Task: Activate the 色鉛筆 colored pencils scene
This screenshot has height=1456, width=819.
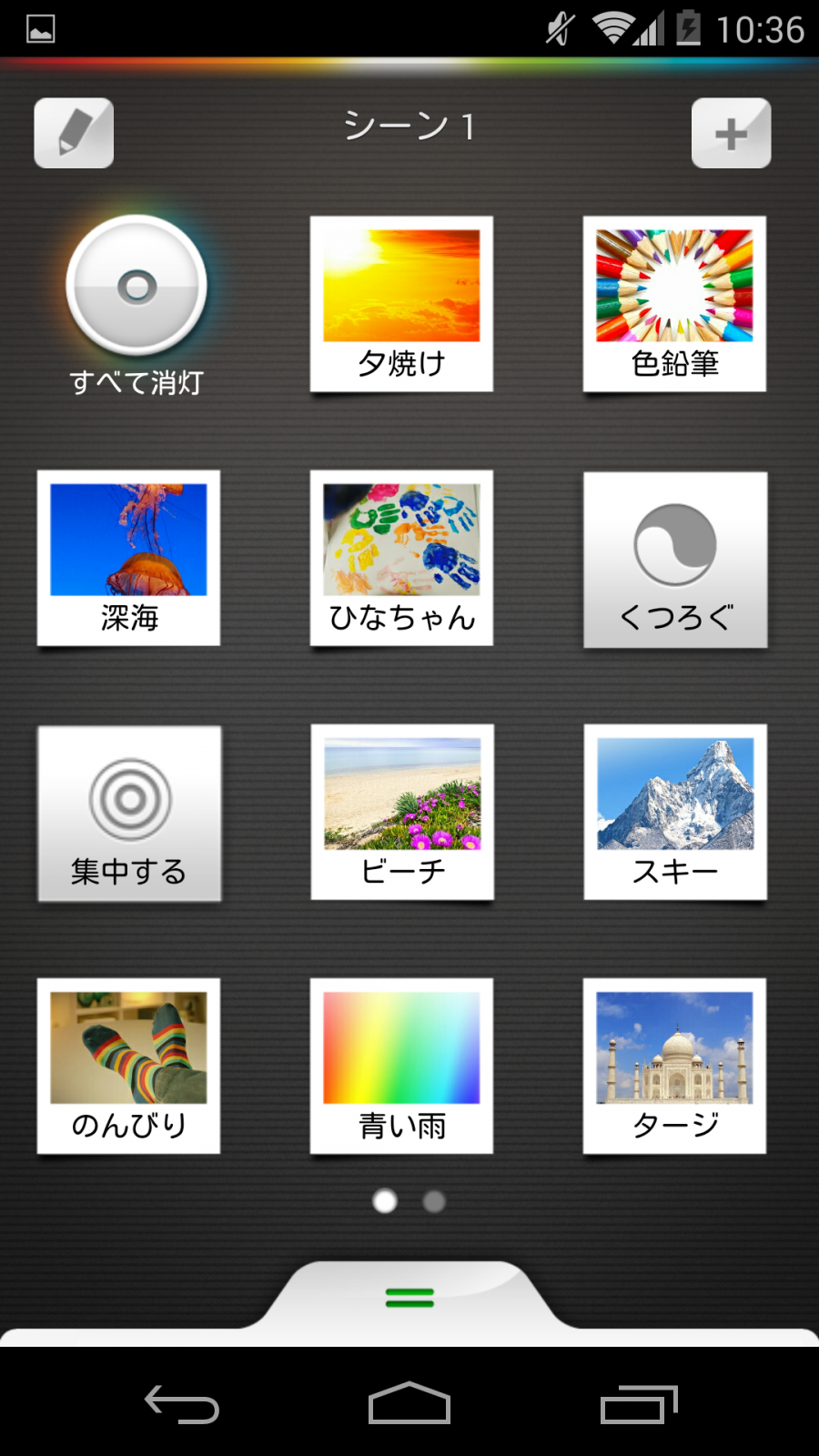Action: point(674,304)
